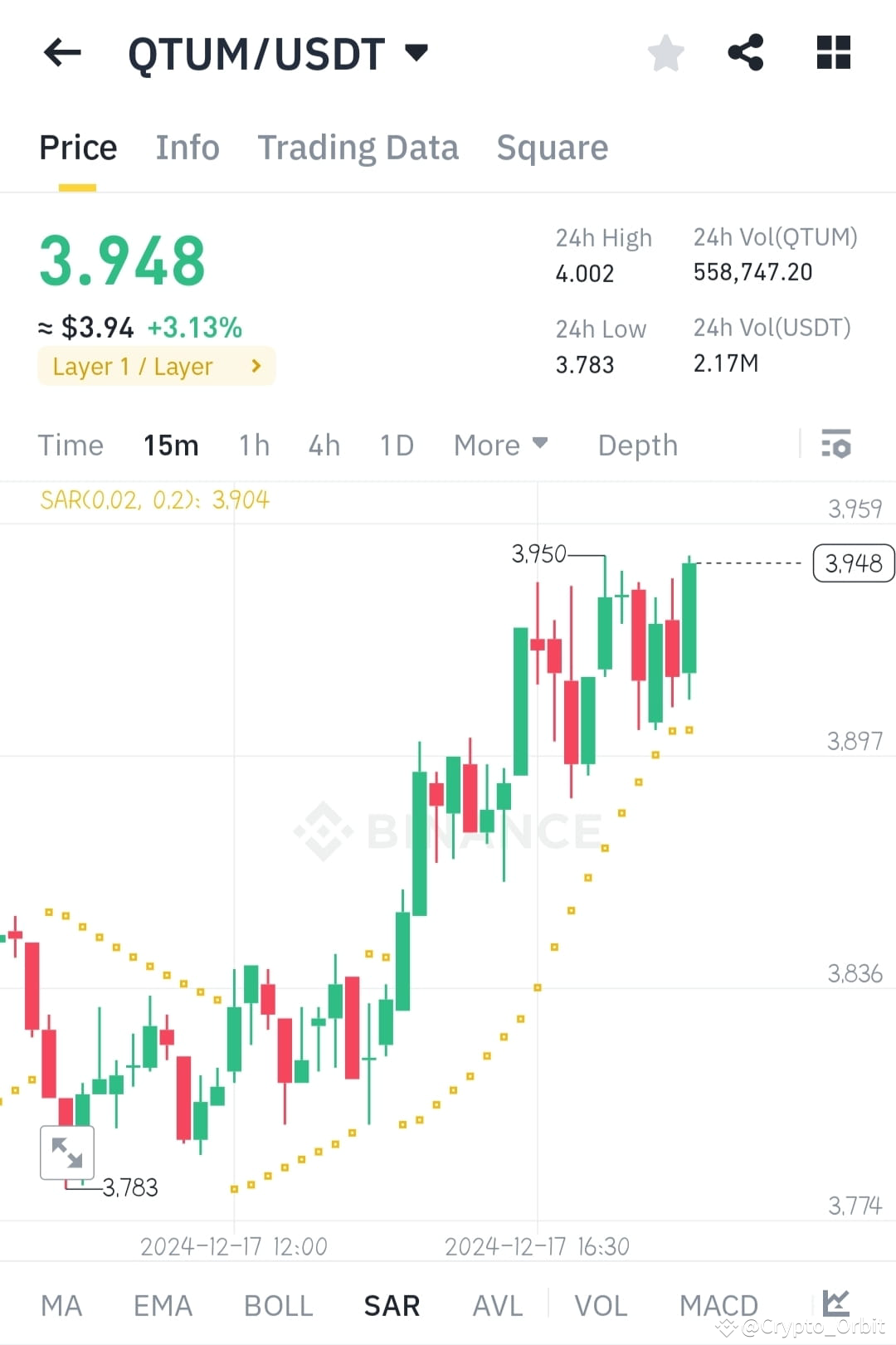Switch to the 1h interval
Screen dimensions: 896x1345
(x=253, y=446)
